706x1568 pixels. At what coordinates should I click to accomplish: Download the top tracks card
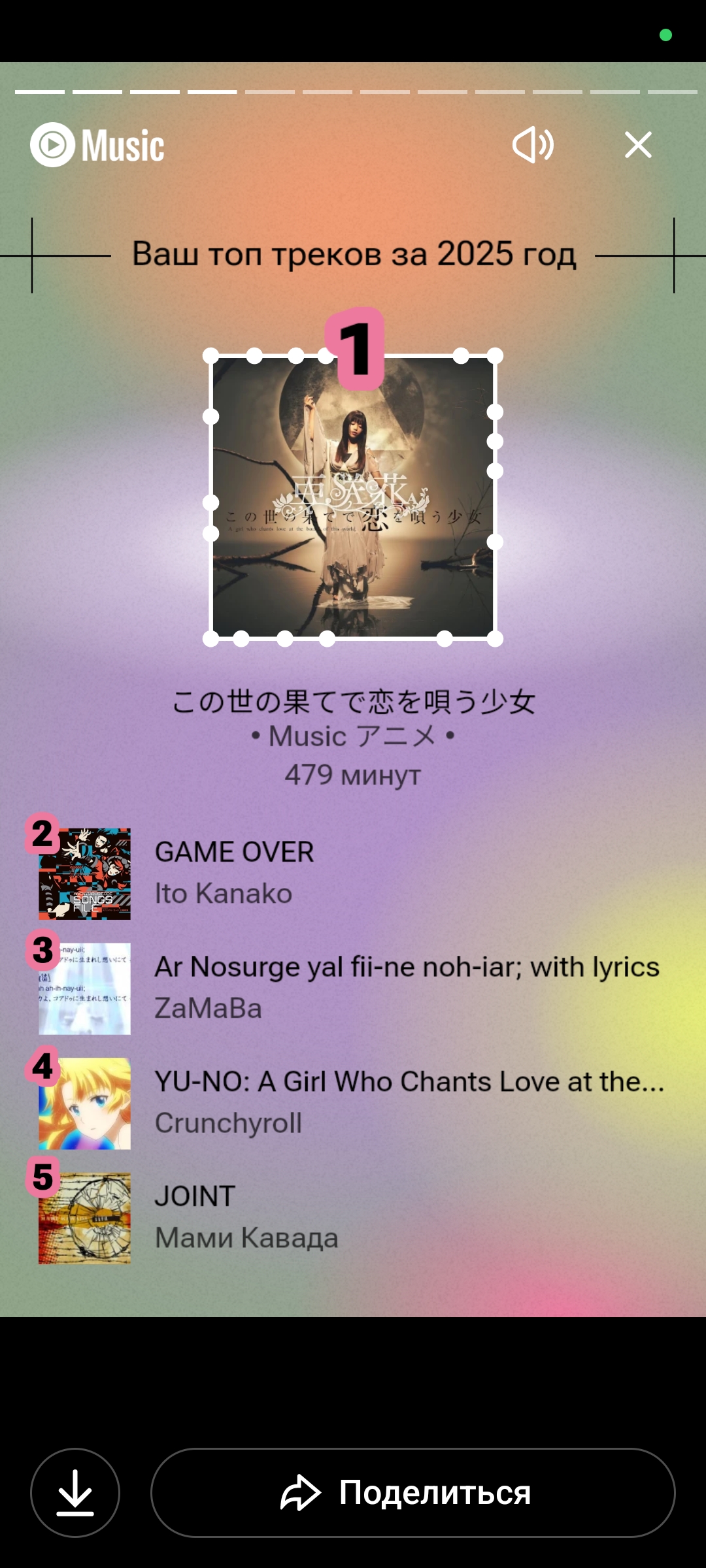[75, 1493]
